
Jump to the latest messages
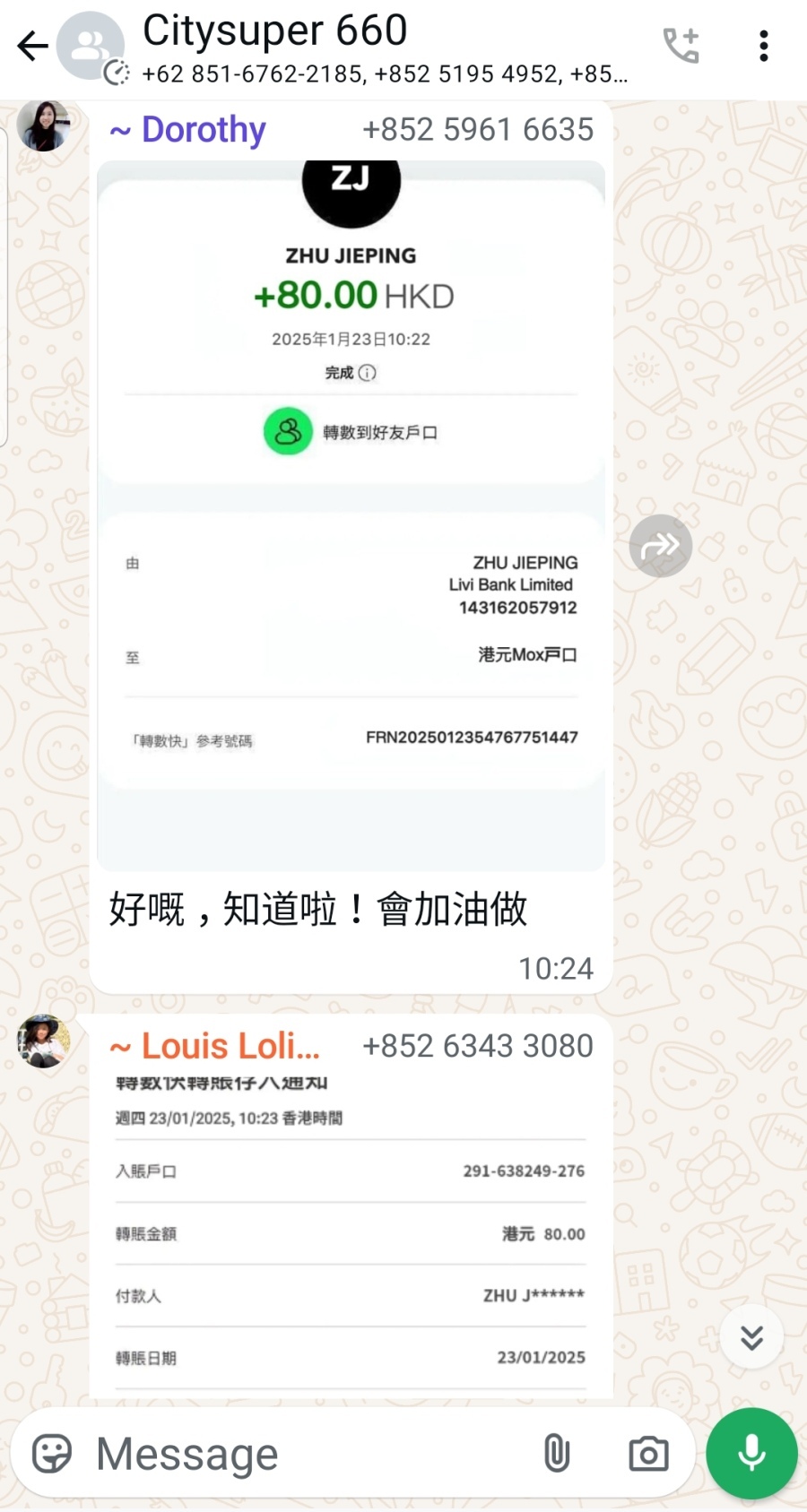pos(751,1337)
